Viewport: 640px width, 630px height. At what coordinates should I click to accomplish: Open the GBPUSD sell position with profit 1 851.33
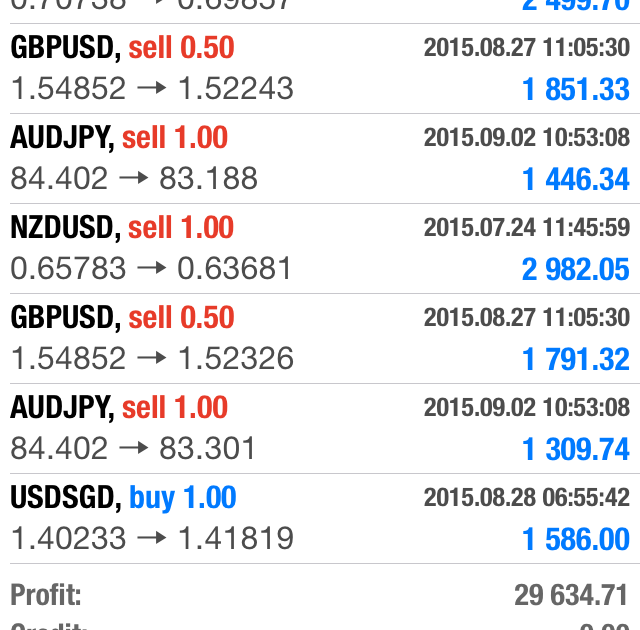[x=320, y=68]
